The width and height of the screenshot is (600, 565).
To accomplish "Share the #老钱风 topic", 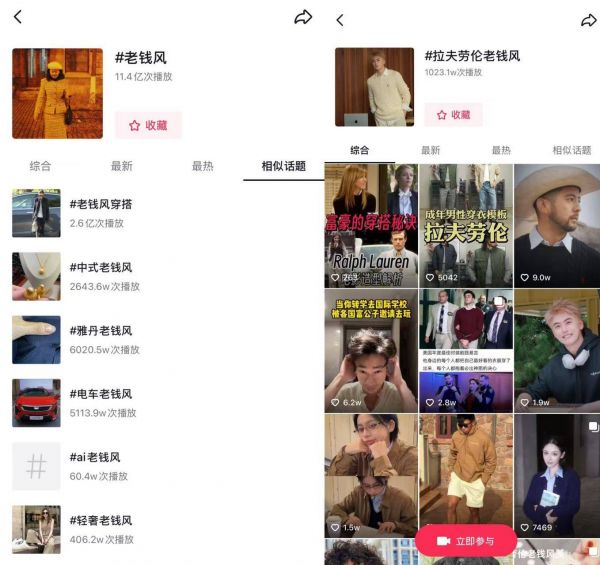I will click(303, 17).
